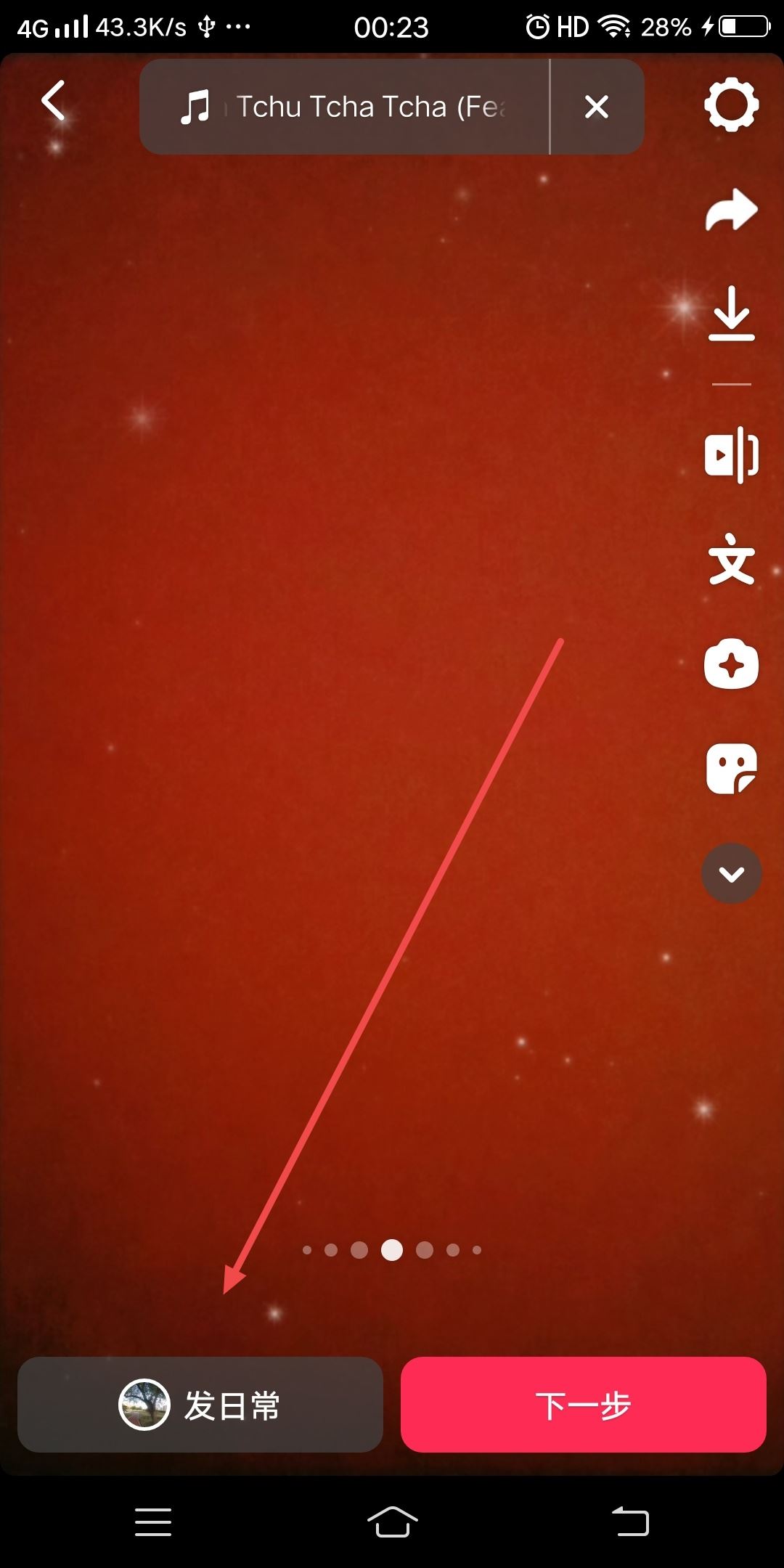Image resolution: width=784 pixels, height=1568 pixels.
Task: Open the effects sparkle icon
Action: click(x=731, y=664)
